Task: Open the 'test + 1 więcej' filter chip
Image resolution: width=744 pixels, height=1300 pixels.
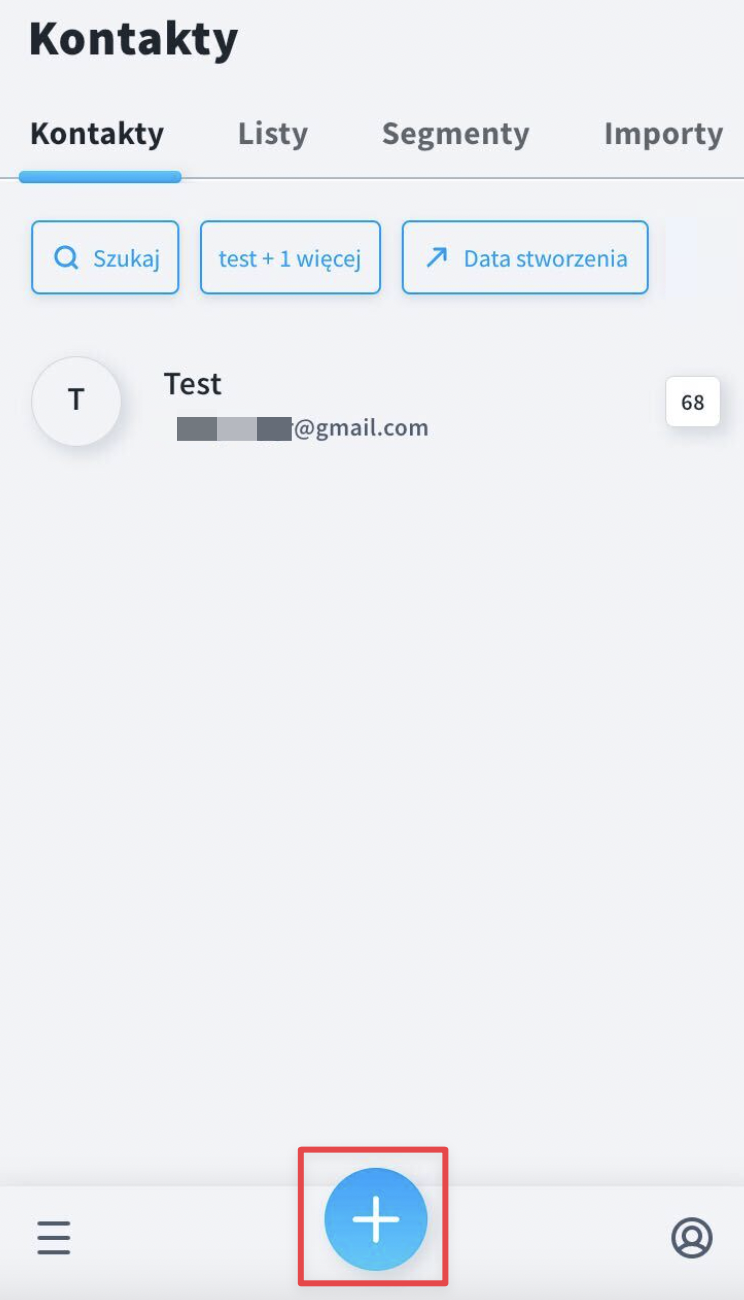Action: coord(290,258)
